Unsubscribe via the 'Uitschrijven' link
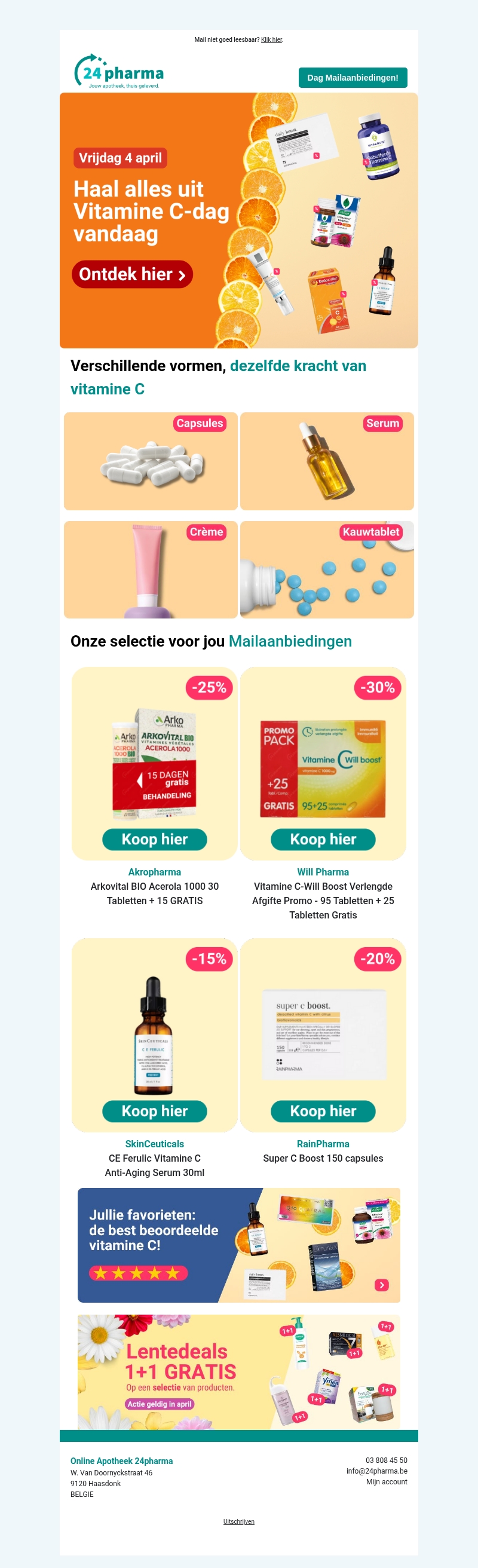Viewport: 478px width, 1568px height. point(238,1522)
